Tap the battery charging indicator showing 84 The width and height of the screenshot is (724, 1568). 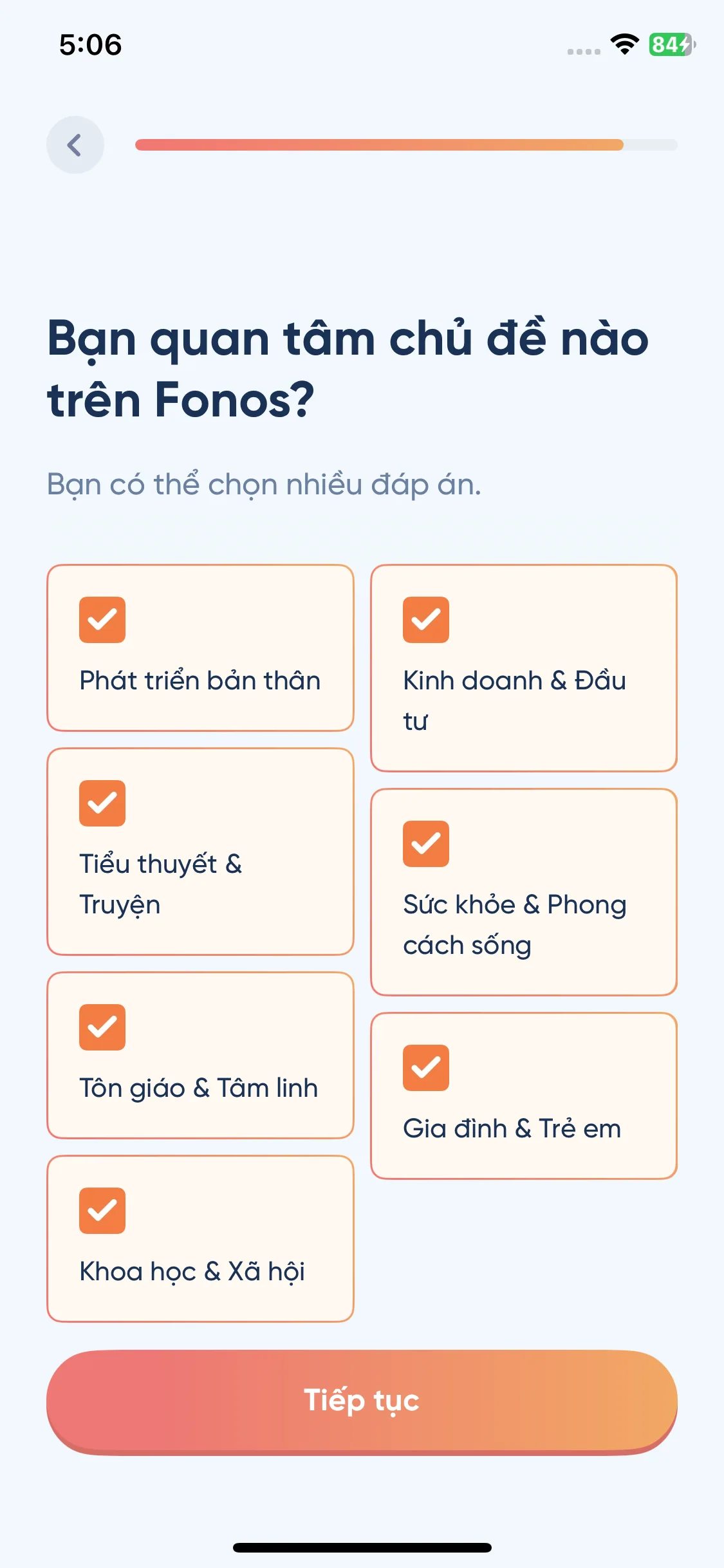(670, 45)
